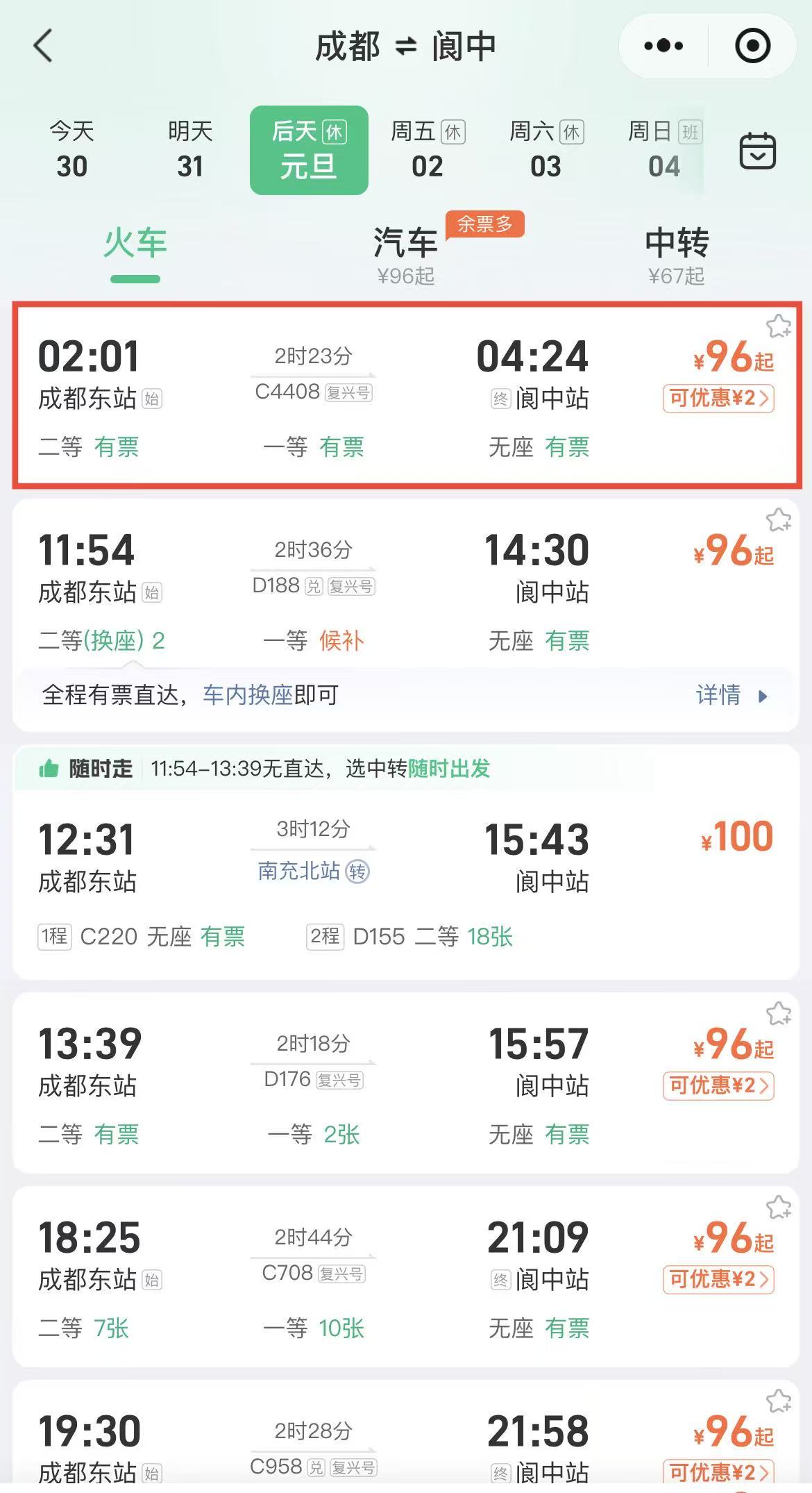This screenshot has width=812, height=1493.
Task: Go back from the 成都 to 阆中 results
Action: click(x=43, y=47)
